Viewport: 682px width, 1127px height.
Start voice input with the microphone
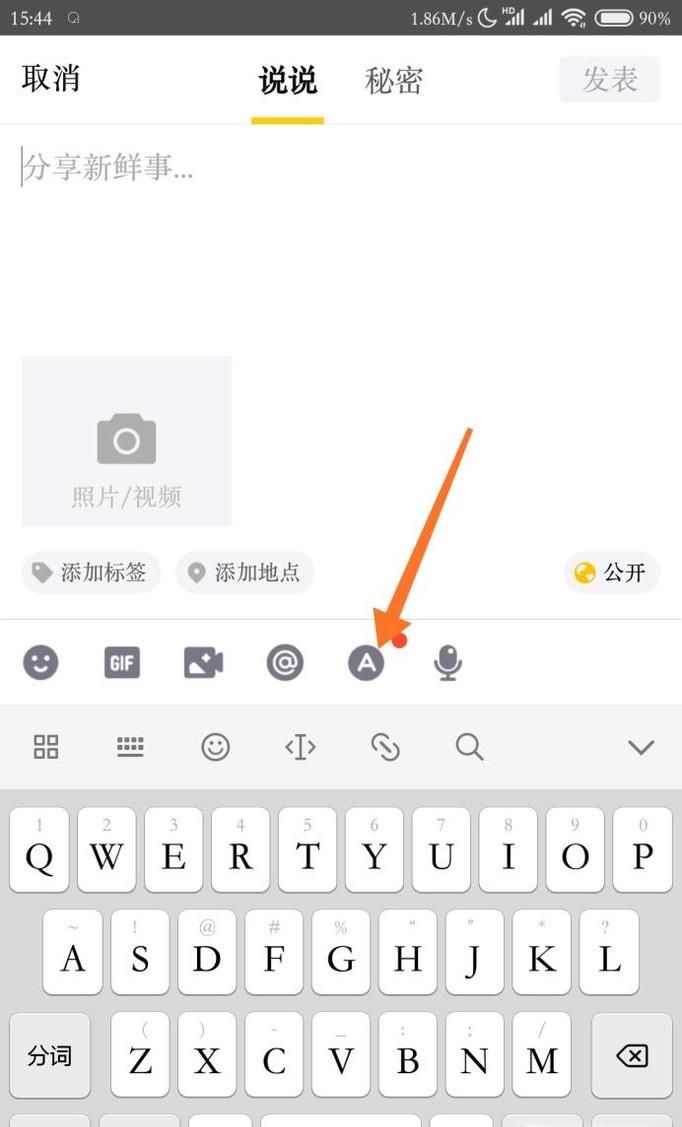coord(448,662)
